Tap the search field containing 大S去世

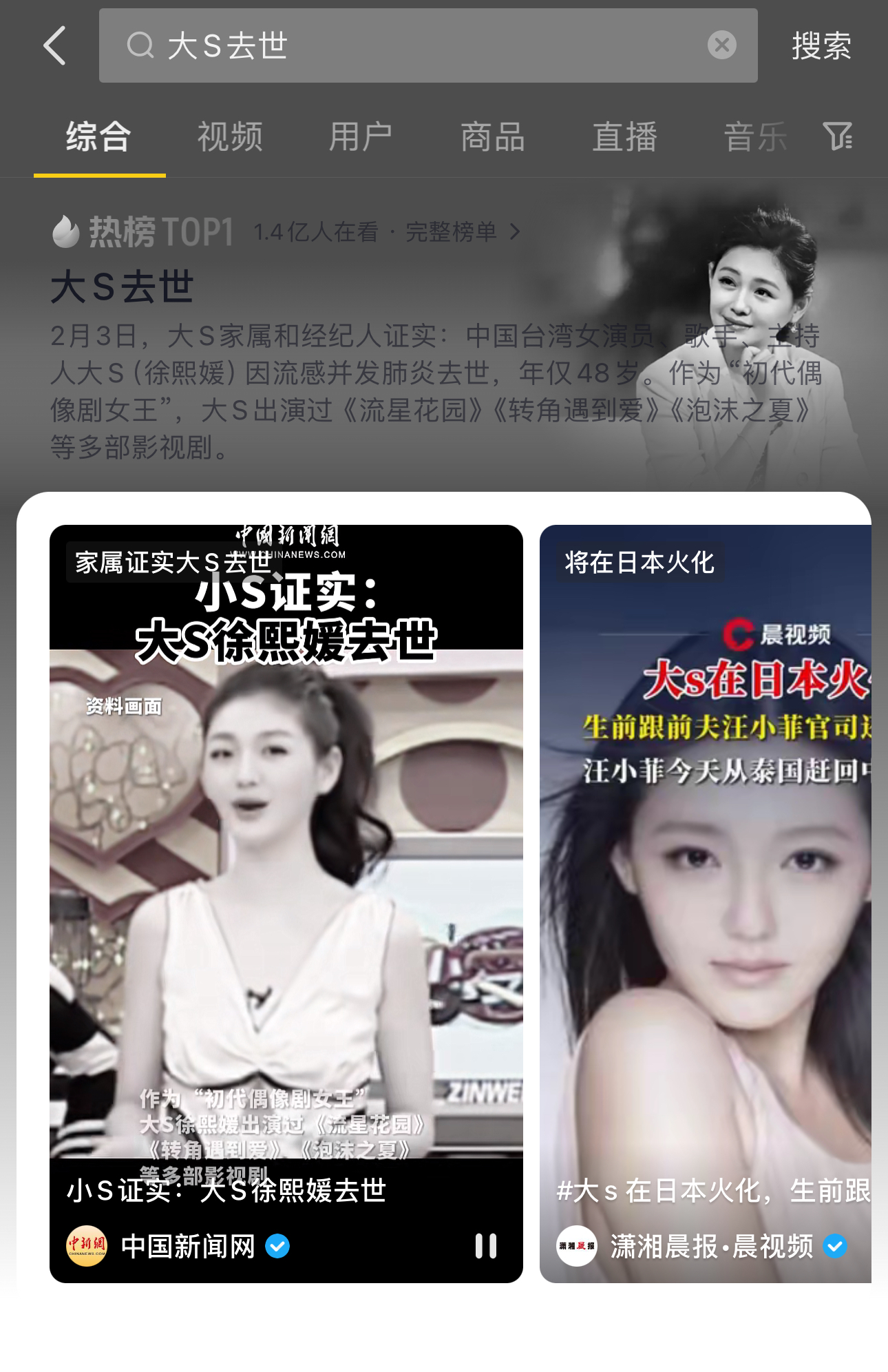(413, 46)
